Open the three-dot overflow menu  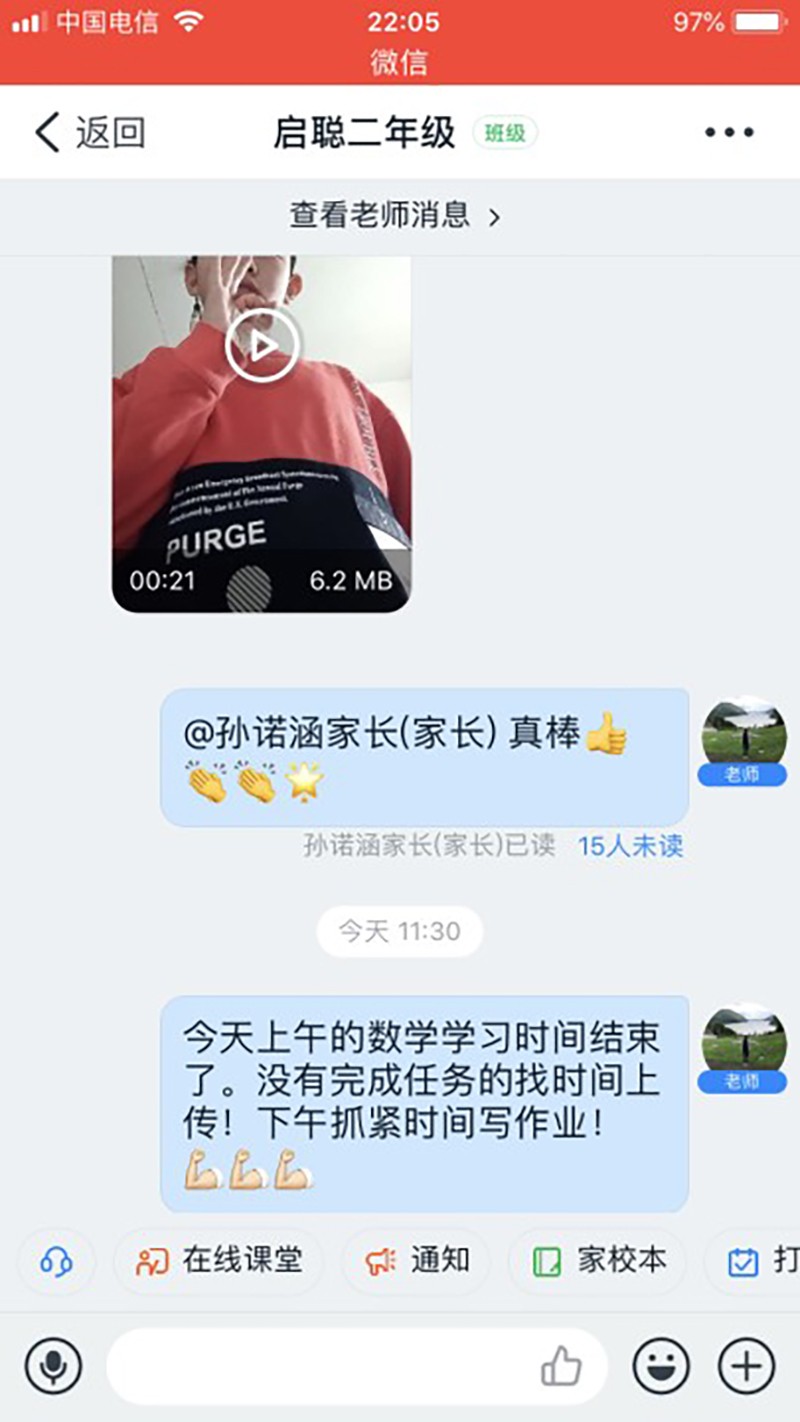729,132
